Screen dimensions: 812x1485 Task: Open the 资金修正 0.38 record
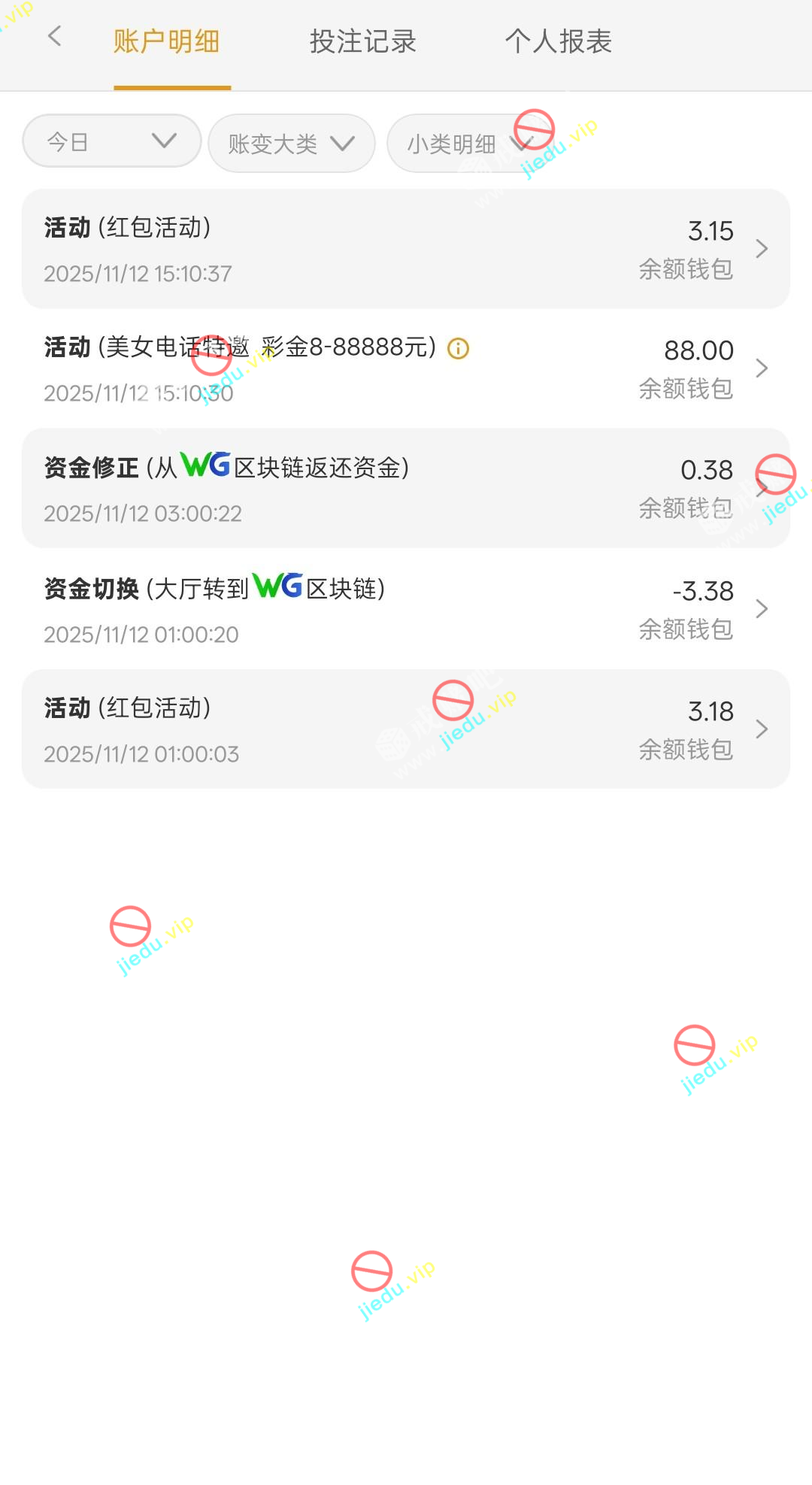[406, 489]
